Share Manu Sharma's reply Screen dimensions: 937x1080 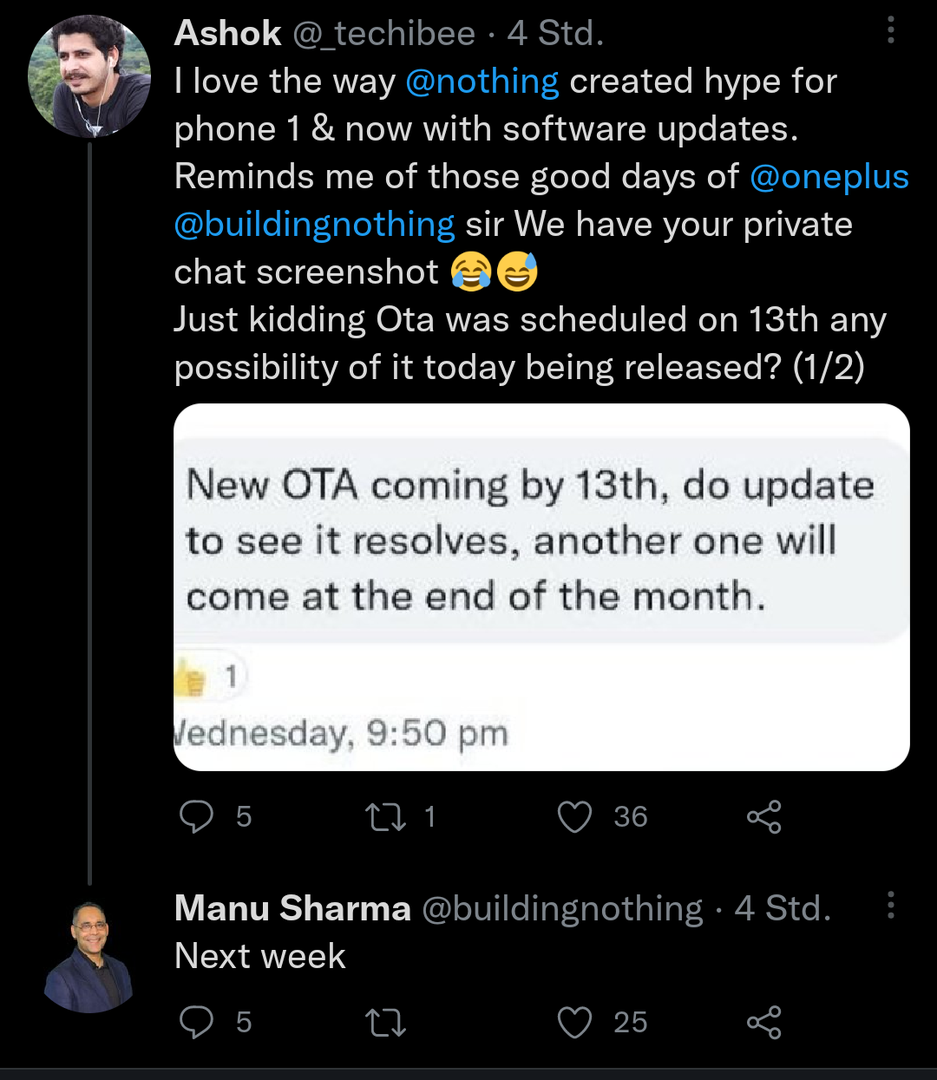(764, 1022)
